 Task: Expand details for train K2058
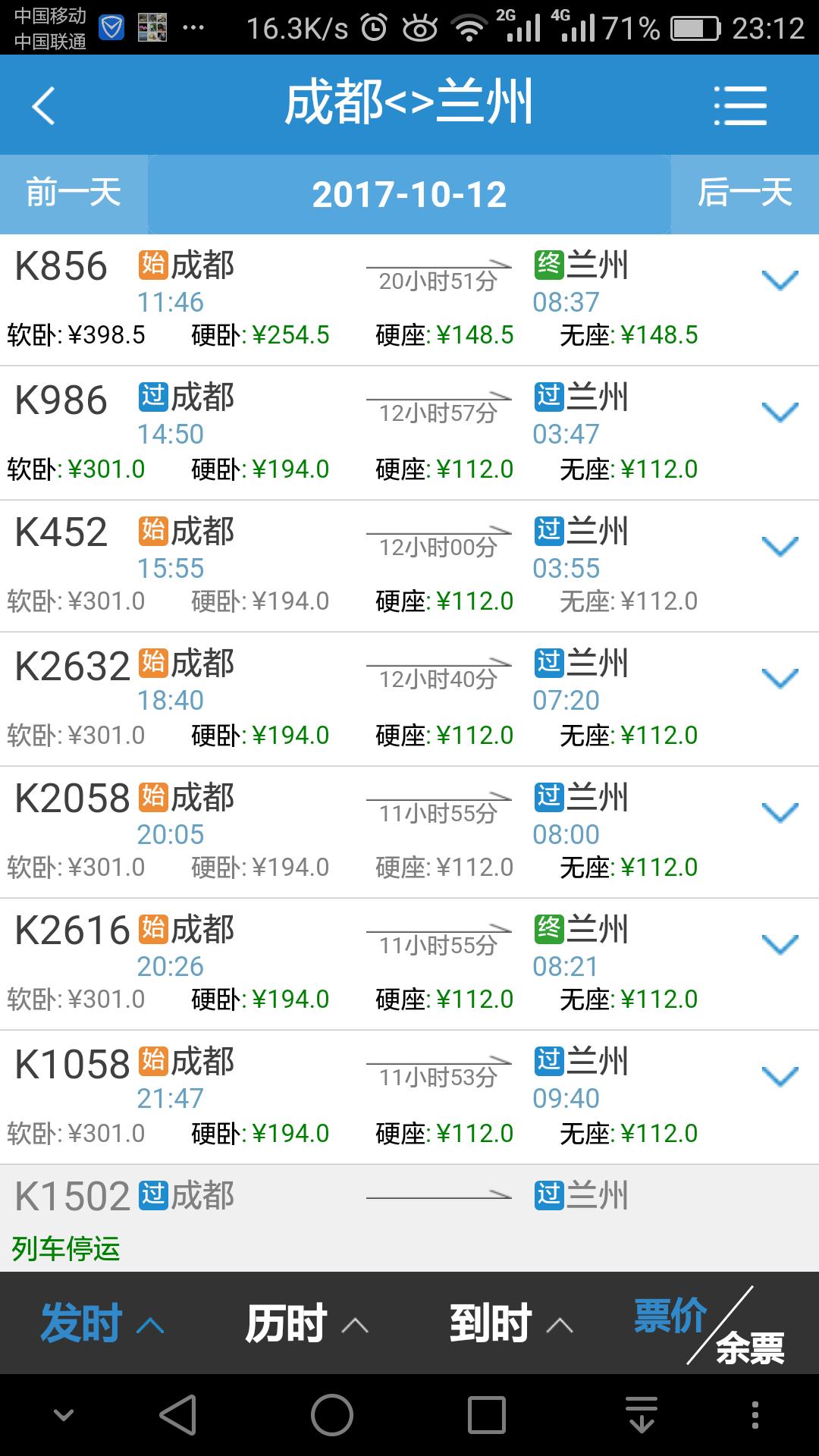point(780,813)
